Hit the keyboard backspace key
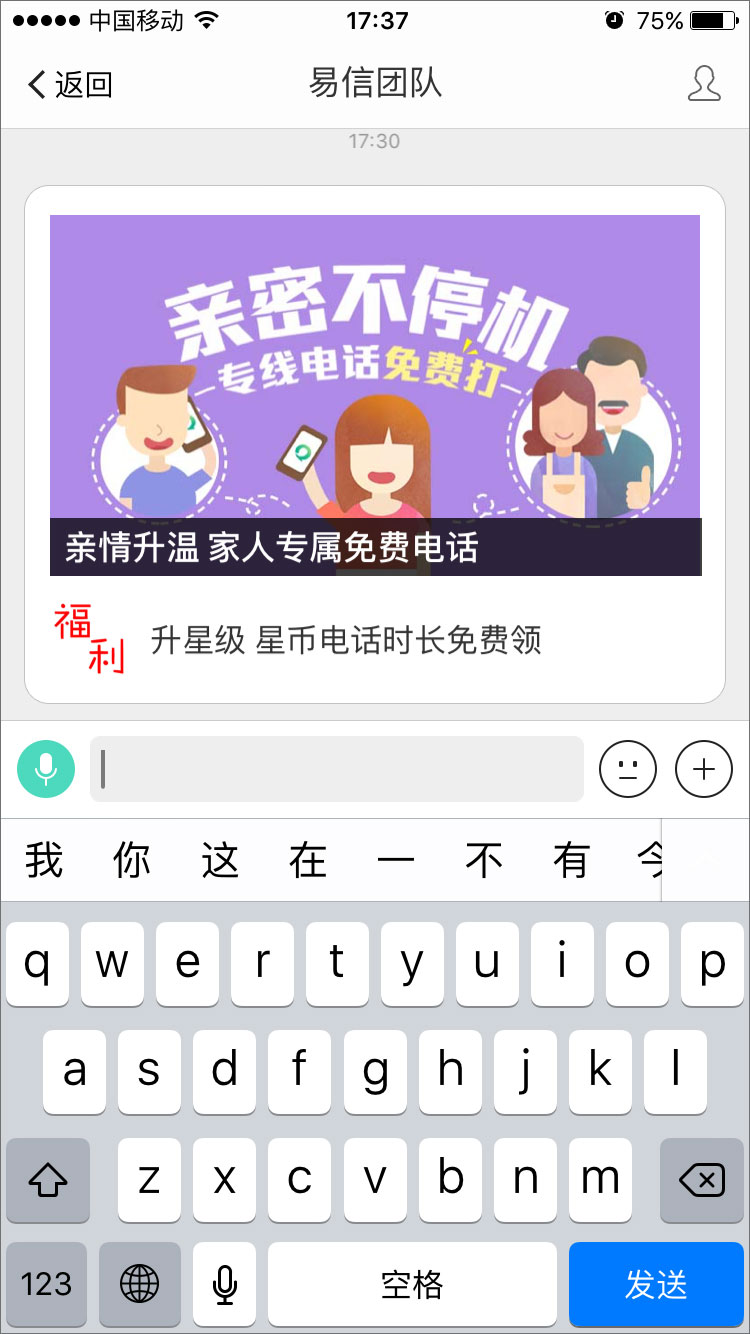The width and height of the screenshot is (750, 1334). coord(702,1181)
